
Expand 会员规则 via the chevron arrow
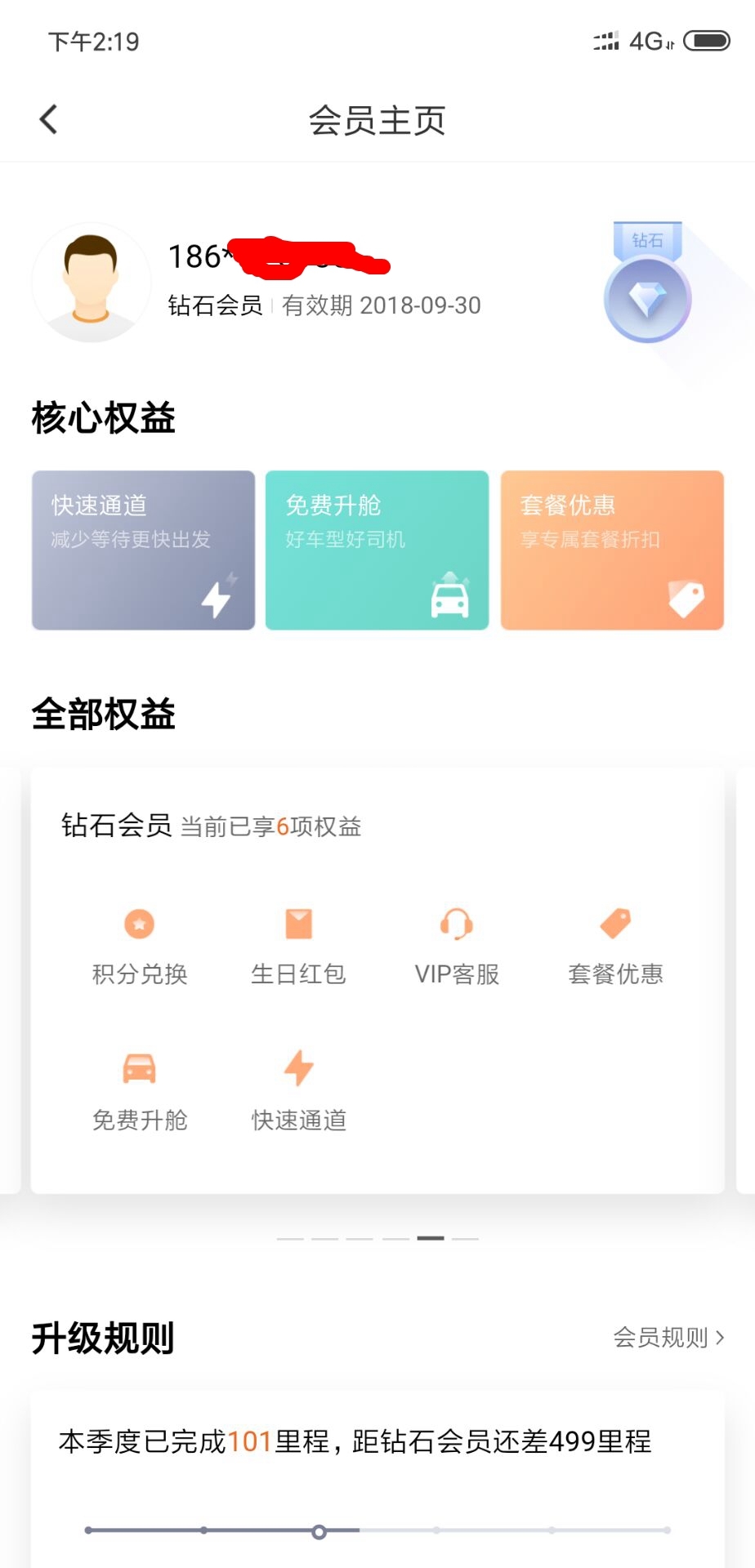point(720,1338)
